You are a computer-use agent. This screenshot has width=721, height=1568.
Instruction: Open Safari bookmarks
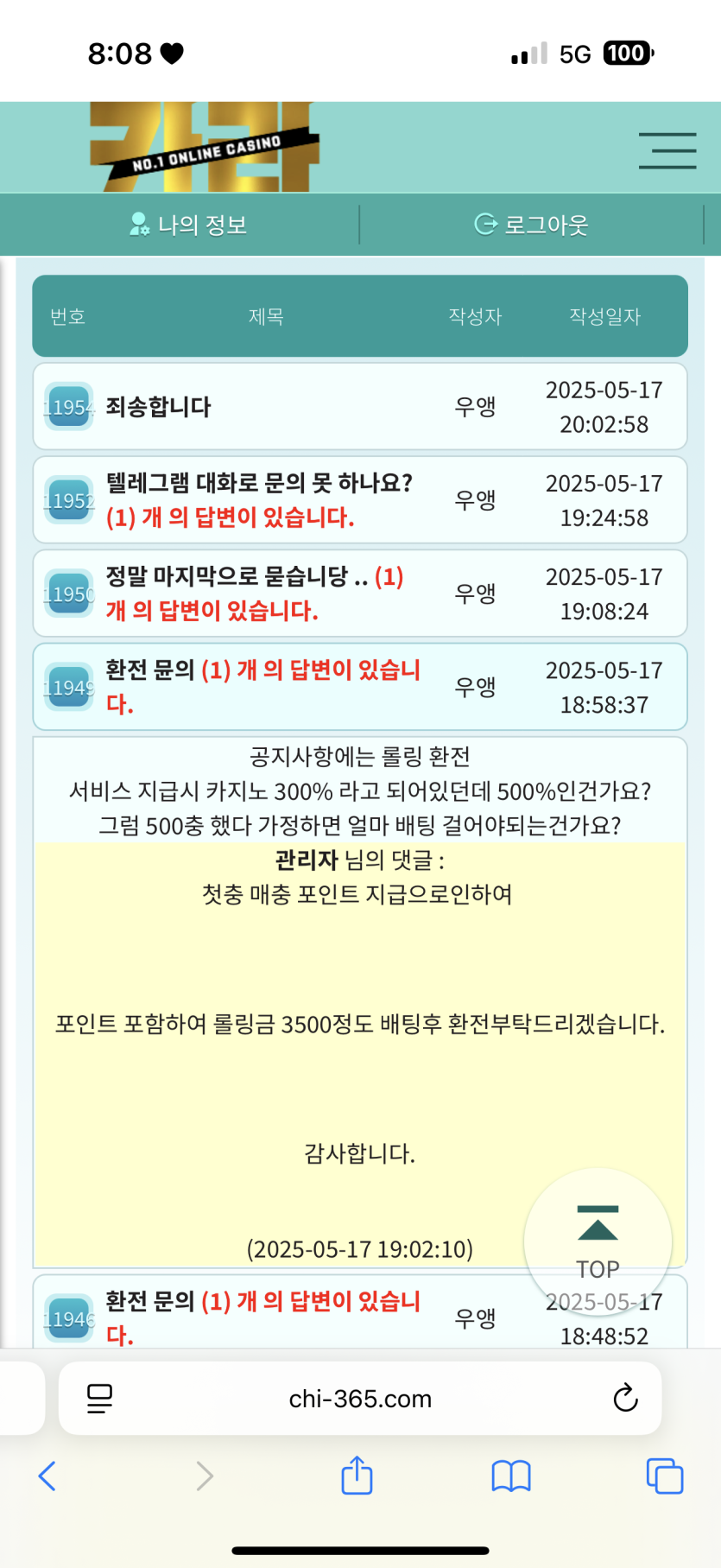tap(511, 1476)
